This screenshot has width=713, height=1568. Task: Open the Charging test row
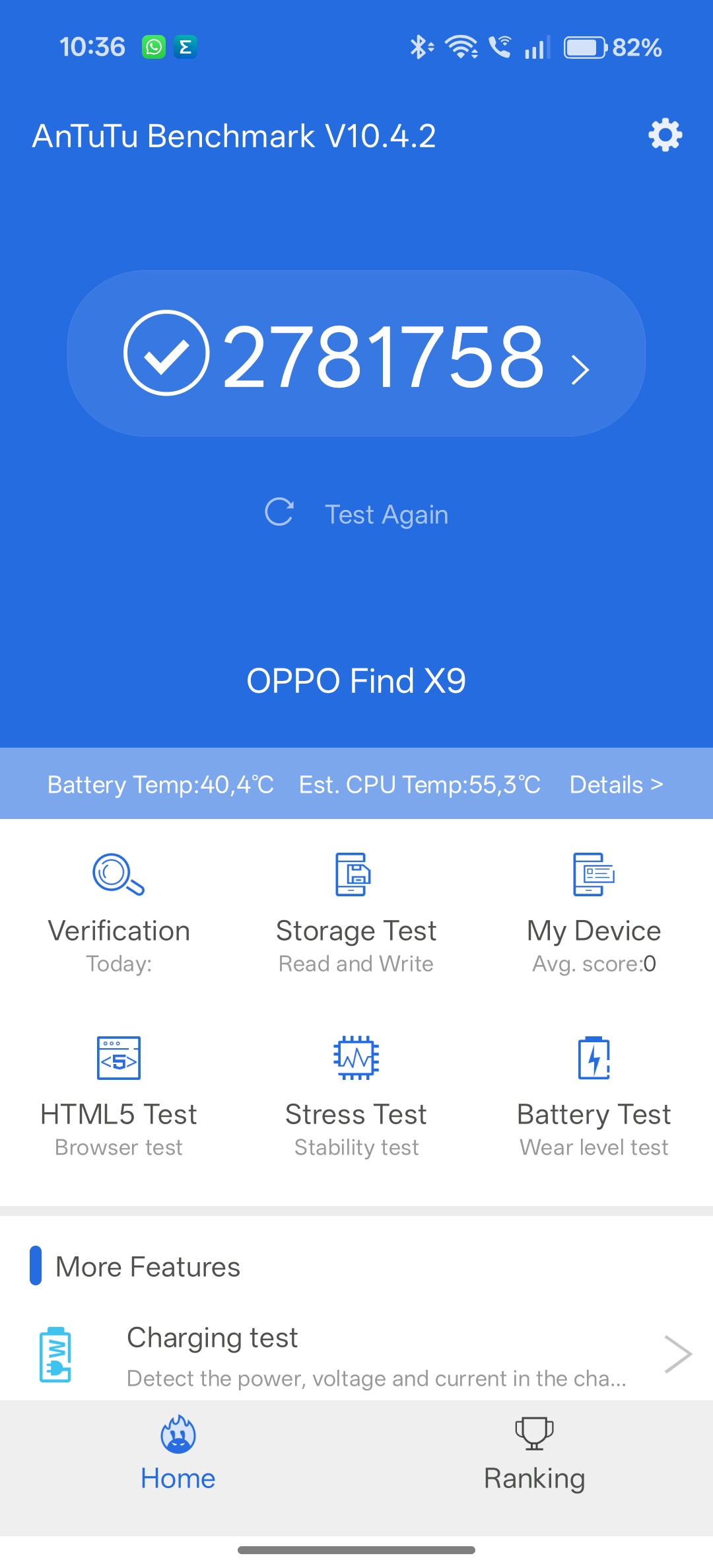coord(356,1355)
